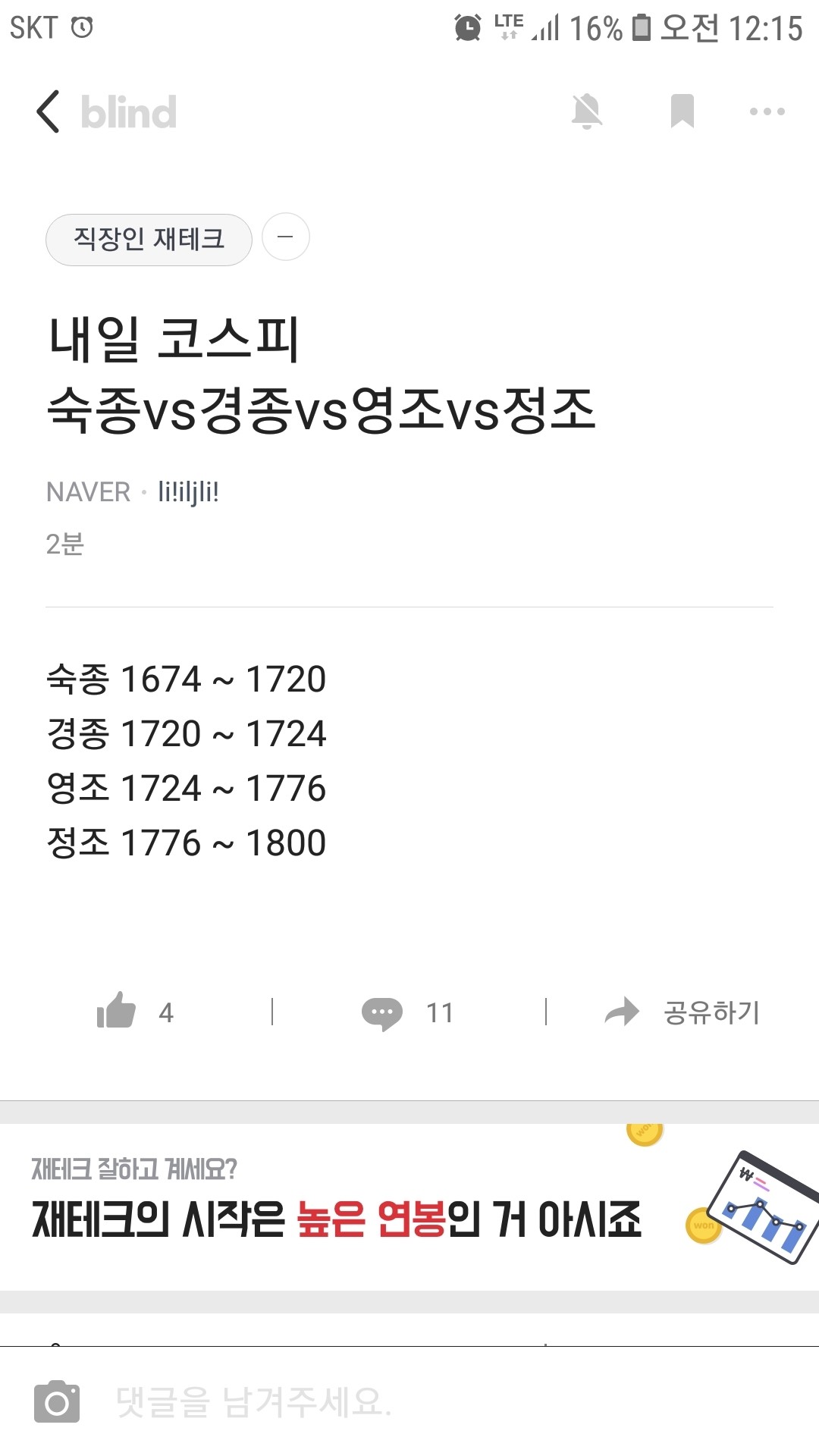Tap the battery level indicator

point(639,25)
